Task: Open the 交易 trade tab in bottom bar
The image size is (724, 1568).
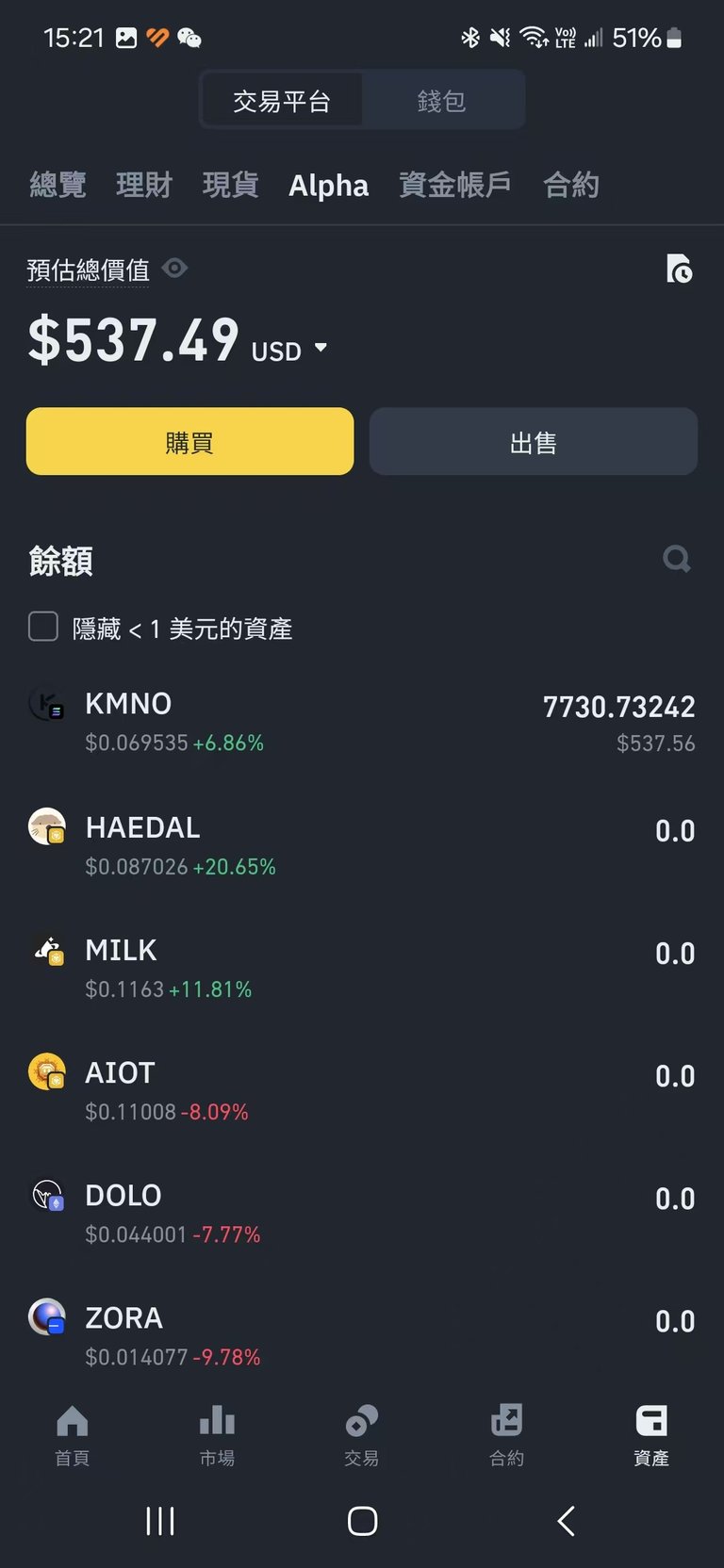Action: pyautogui.click(x=362, y=1435)
